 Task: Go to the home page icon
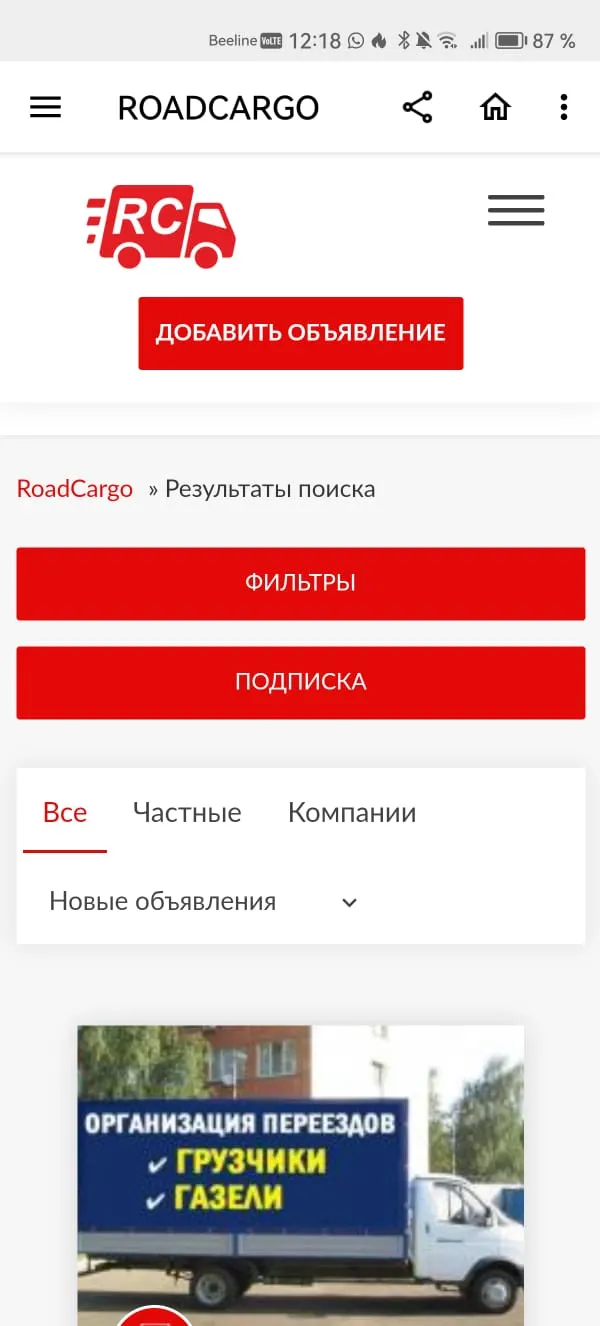click(x=496, y=107)
